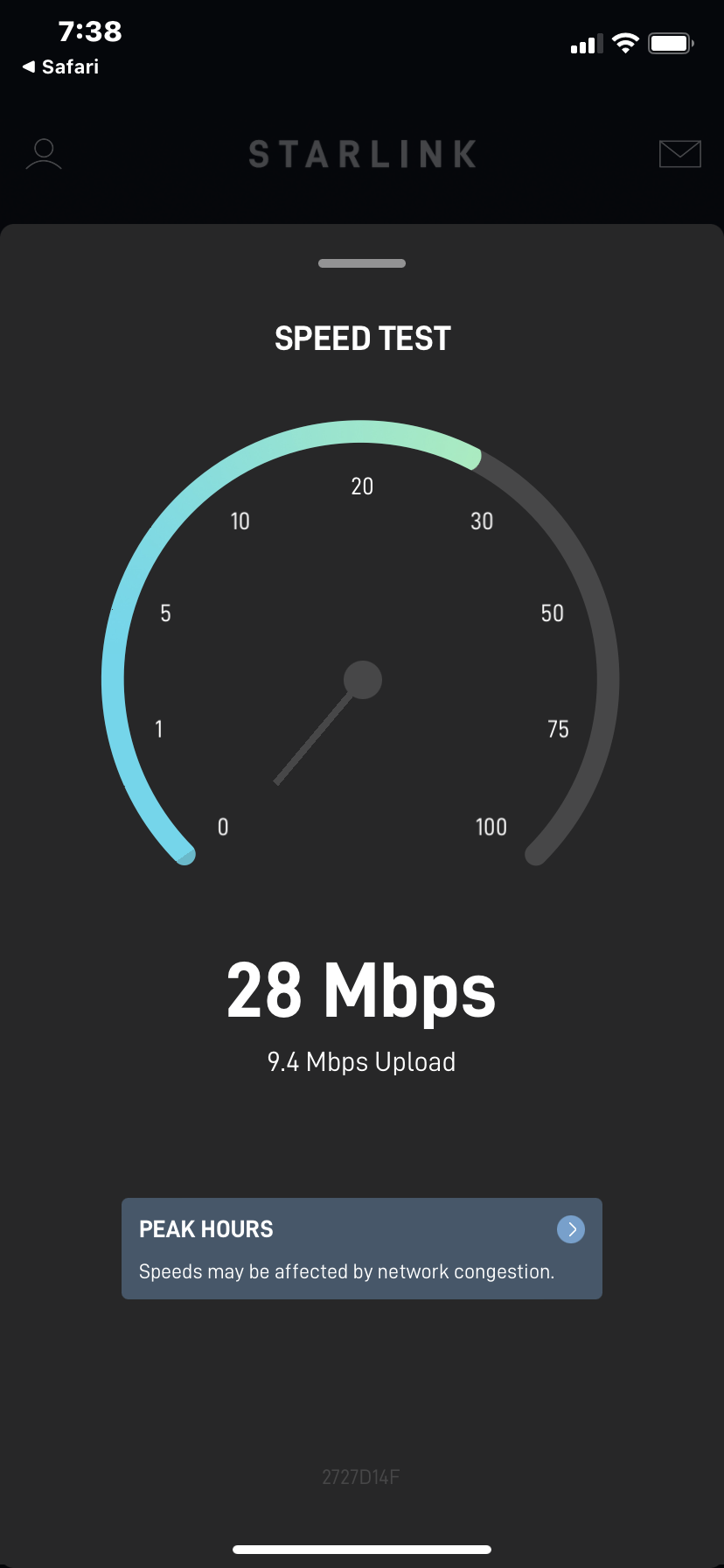724x1568 pixels.
Task: Tap the sheet drag handle
Action: point(361,263)
